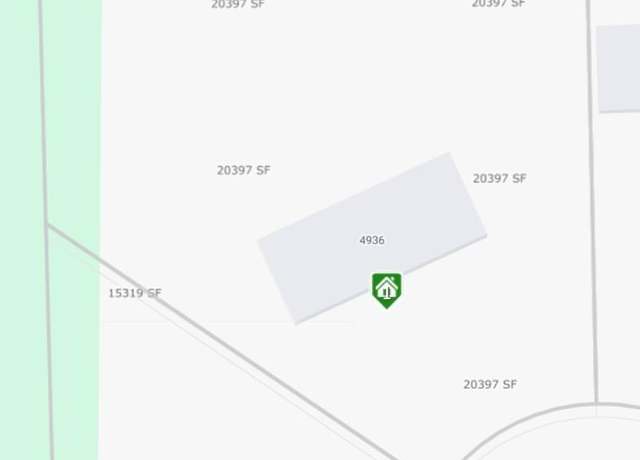Tap the green home marker pin
The image size is (640, 460).
point(386,289)
